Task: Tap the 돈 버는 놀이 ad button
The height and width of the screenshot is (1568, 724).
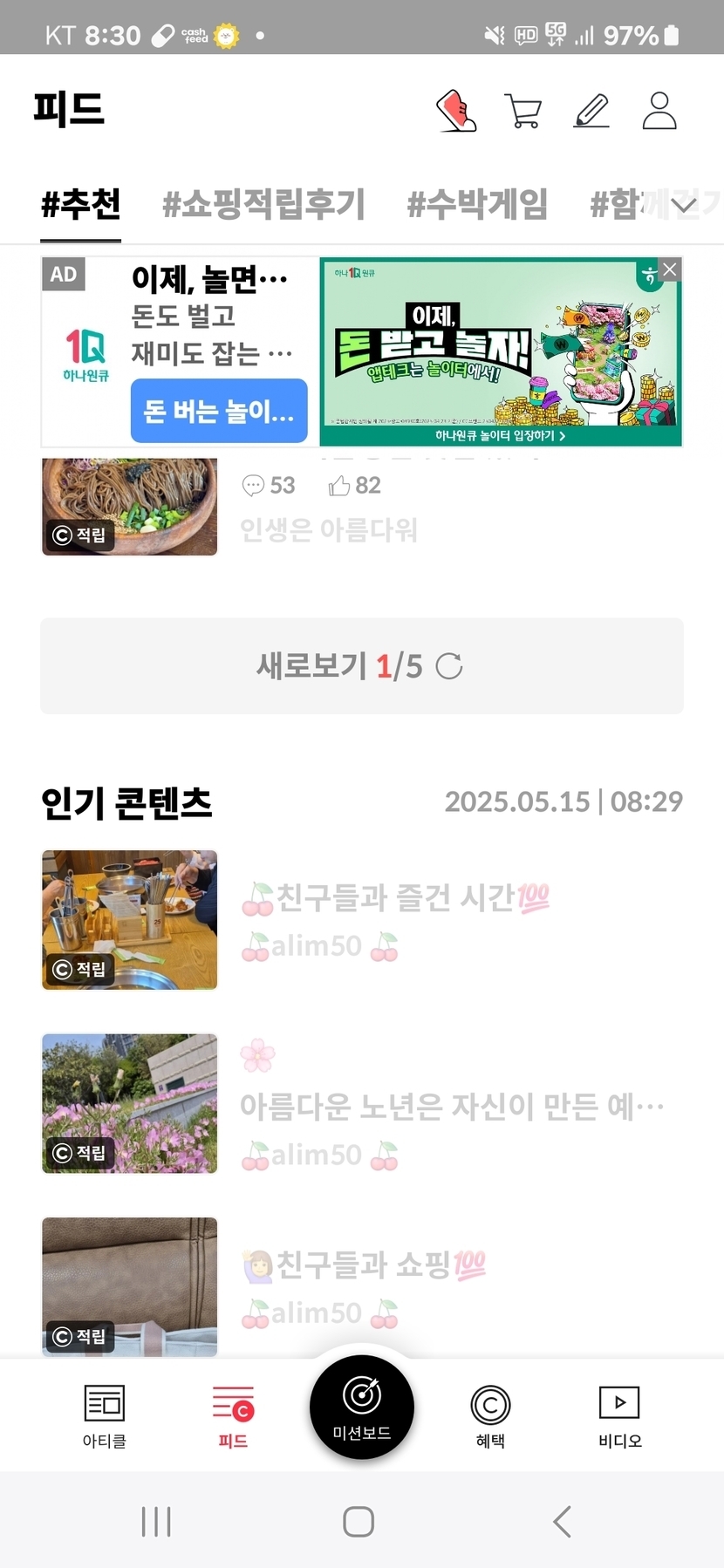Action: (x=219, y=411)
